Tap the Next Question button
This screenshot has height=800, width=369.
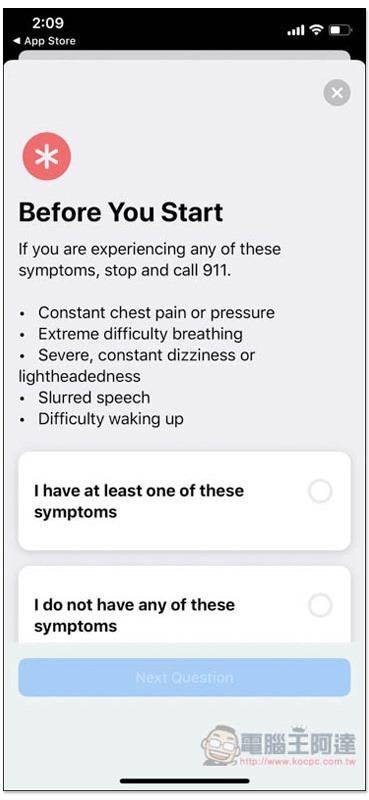(x=184, y=677)
